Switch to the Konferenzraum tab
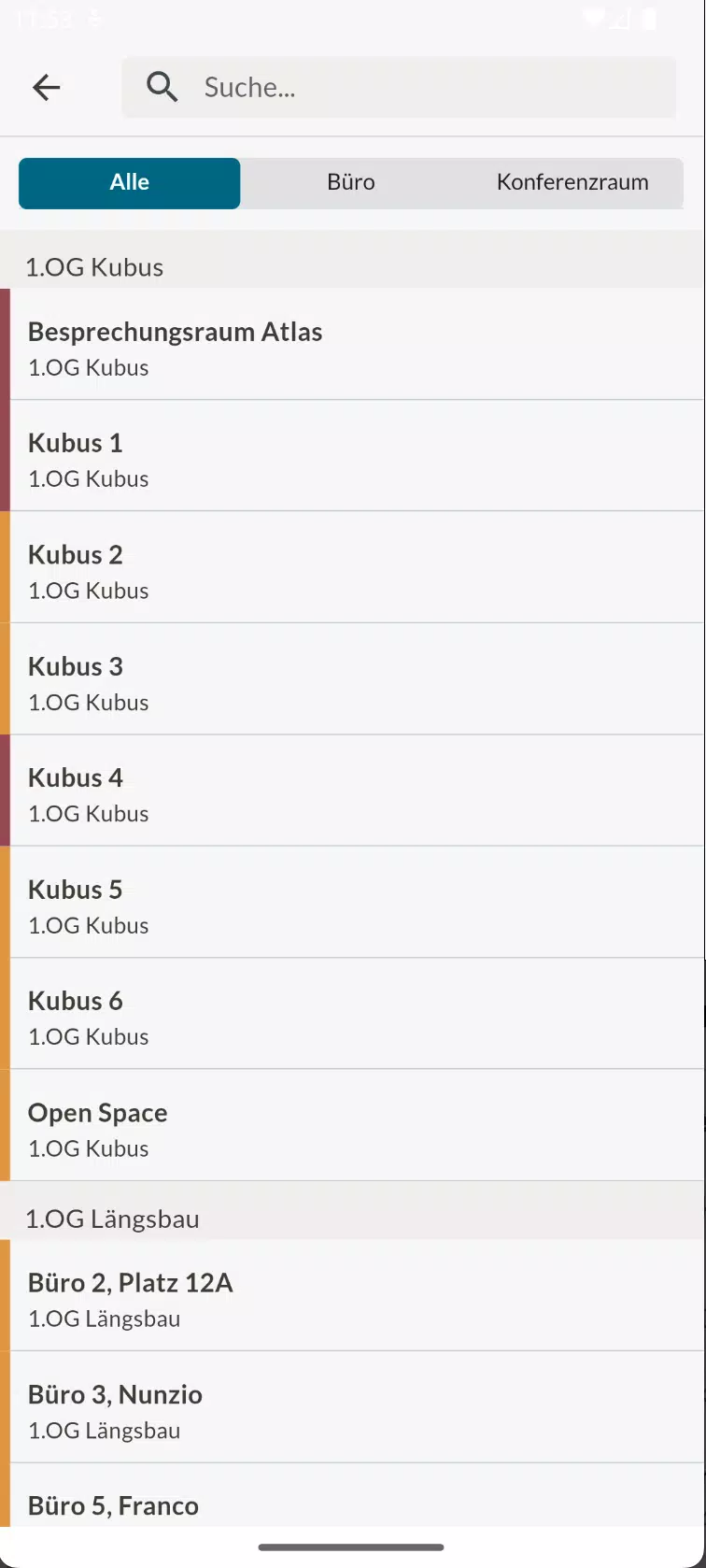The image size is (706, 1568). click(x=572, y=182)
